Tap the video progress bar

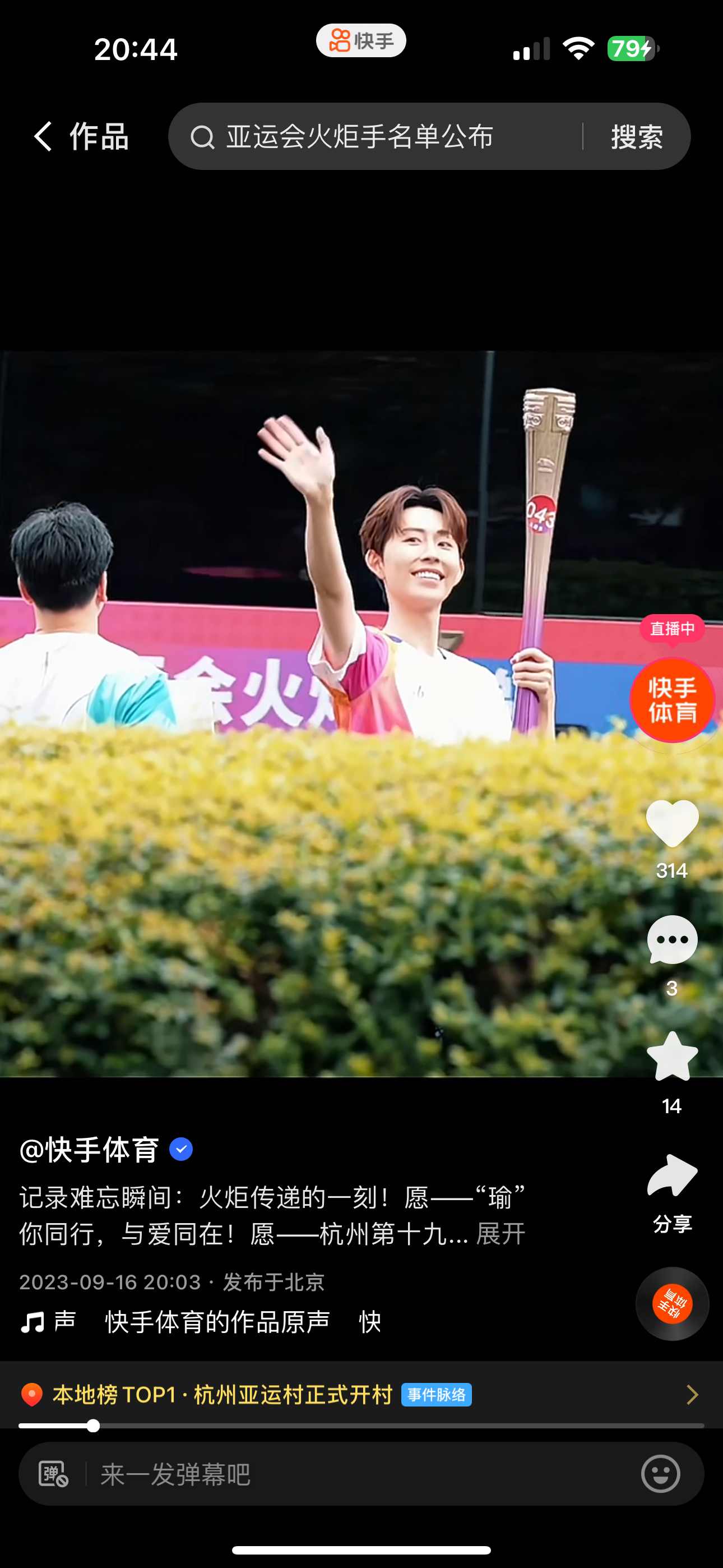pyautogui.click(x=361, y=1426)
